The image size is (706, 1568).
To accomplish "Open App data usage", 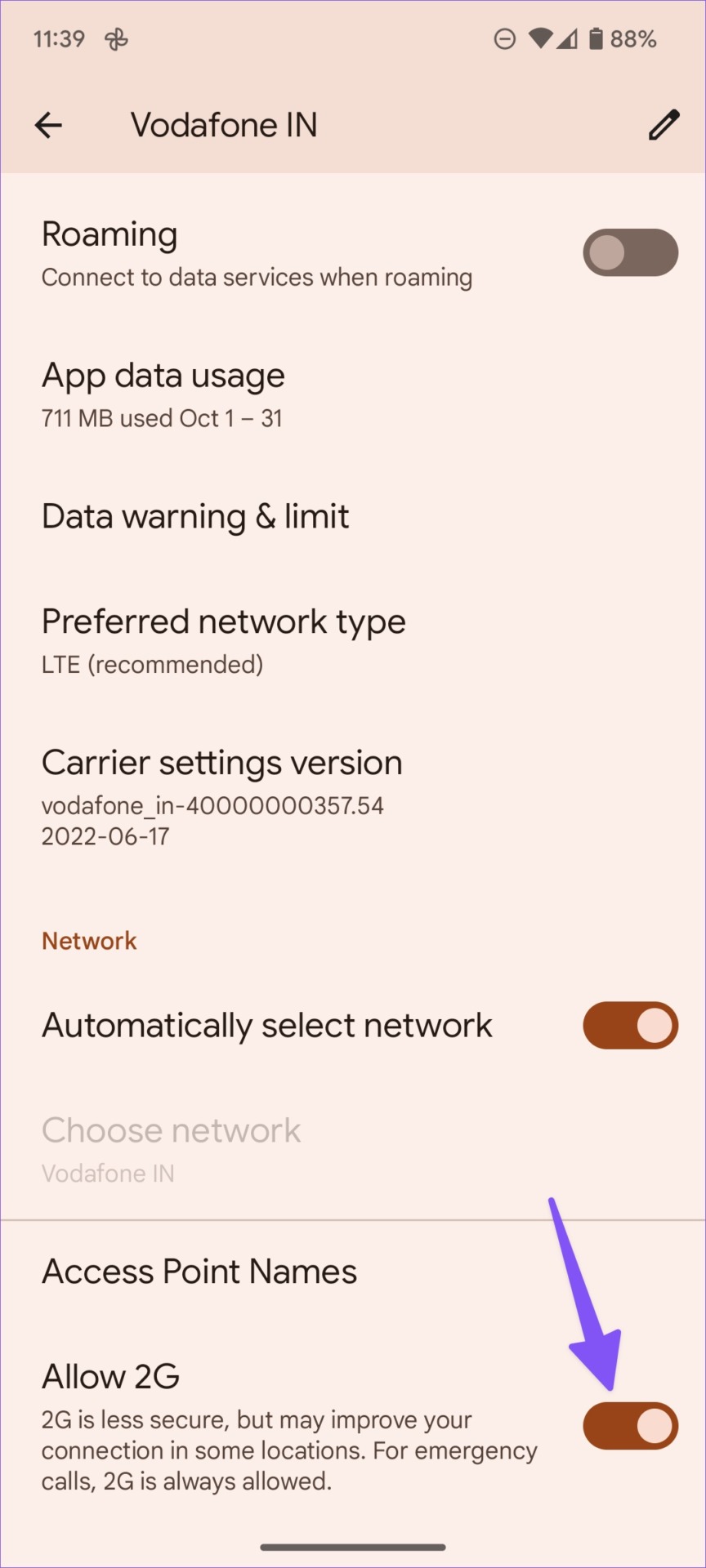I will (353, 394).
